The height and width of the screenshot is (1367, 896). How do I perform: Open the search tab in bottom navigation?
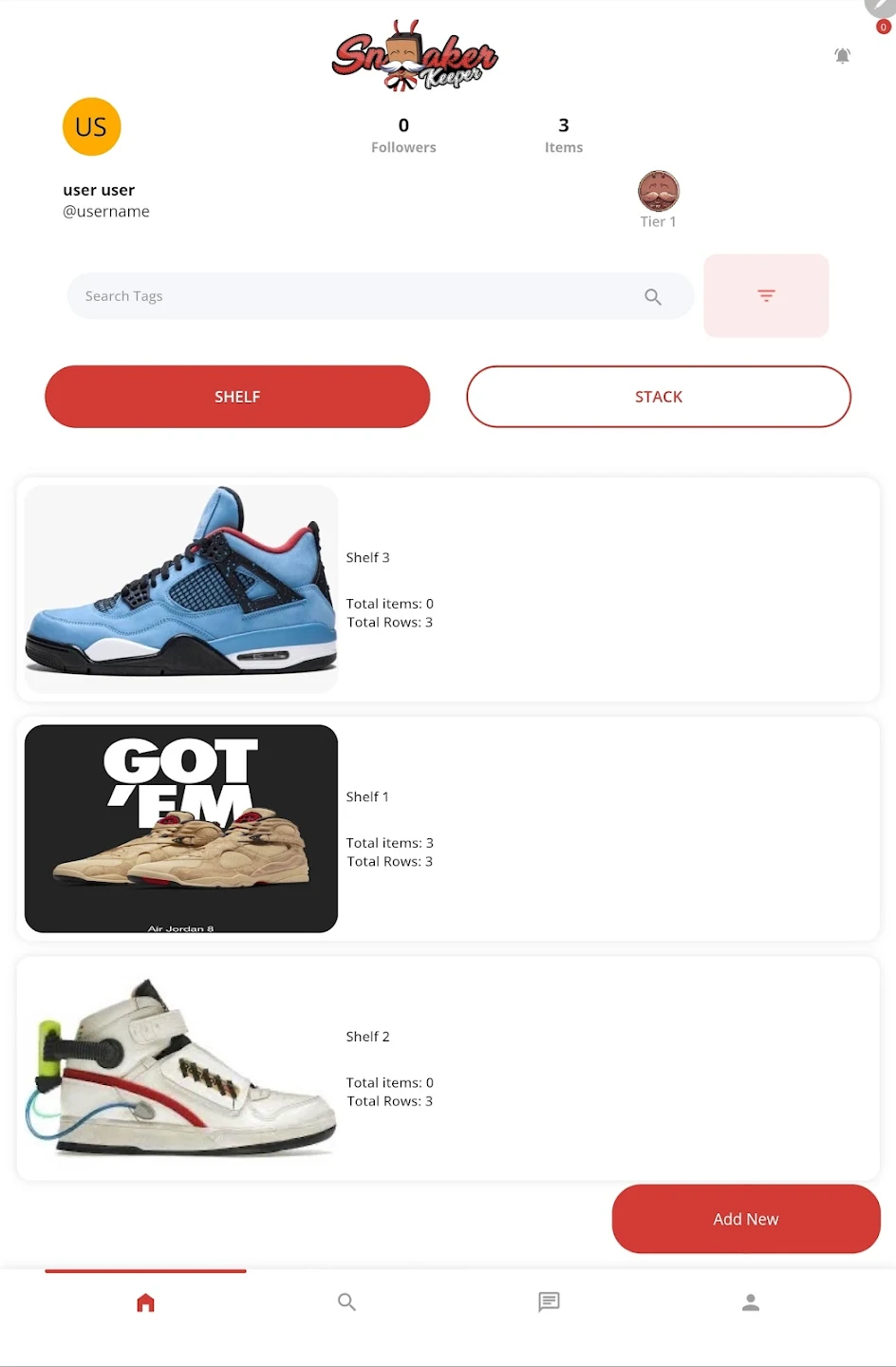(x=347, y=1302)
